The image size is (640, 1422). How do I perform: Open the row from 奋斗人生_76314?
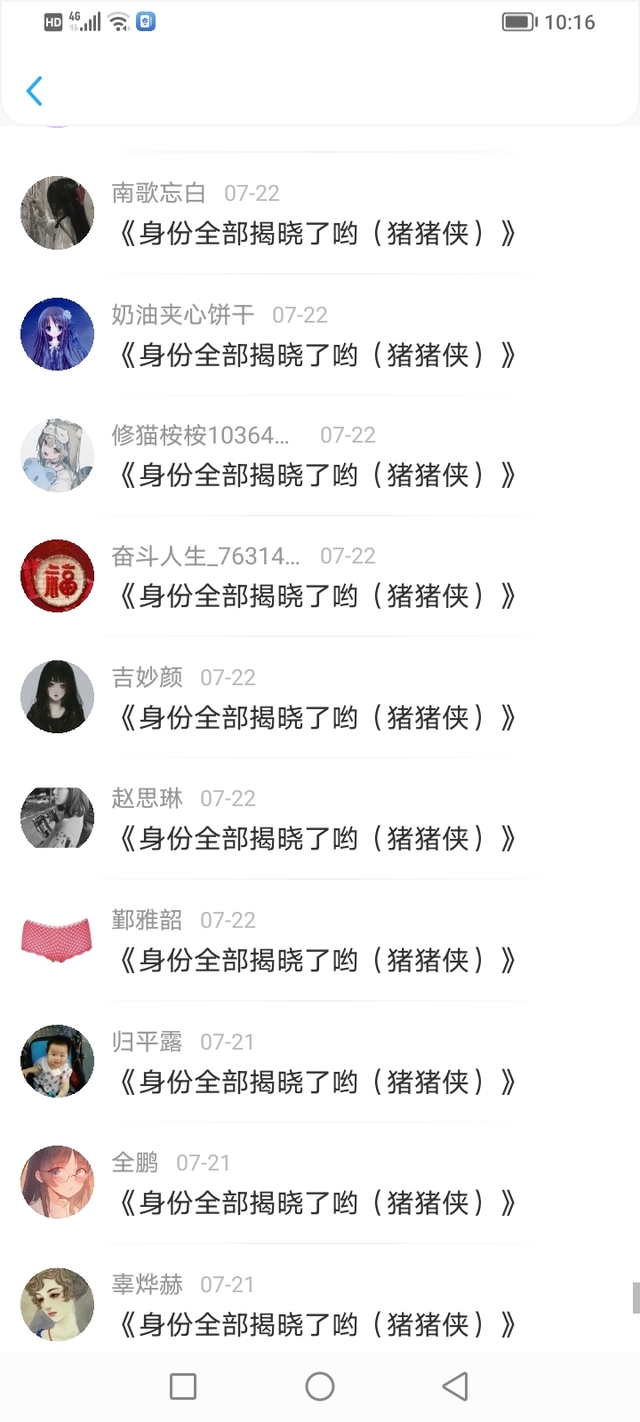[x=320, y=576]
